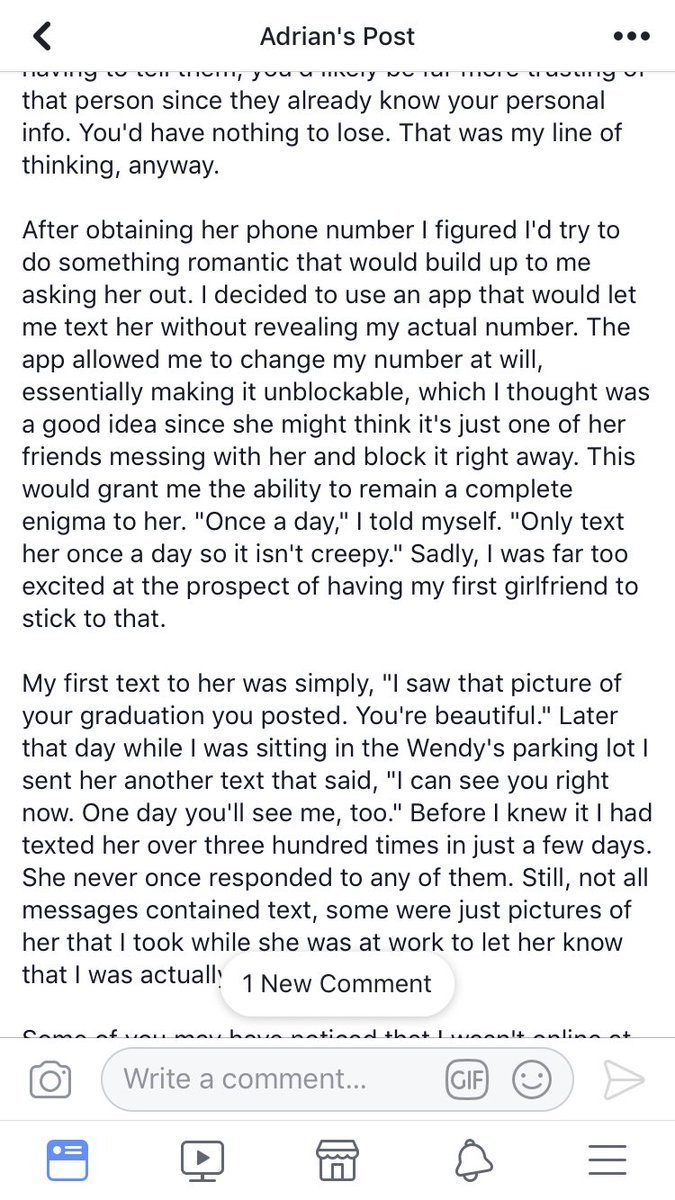The width and height of the screenshot is (675, 1200).
Task: Go back from Adrian's Post
Action: point(41,37)
